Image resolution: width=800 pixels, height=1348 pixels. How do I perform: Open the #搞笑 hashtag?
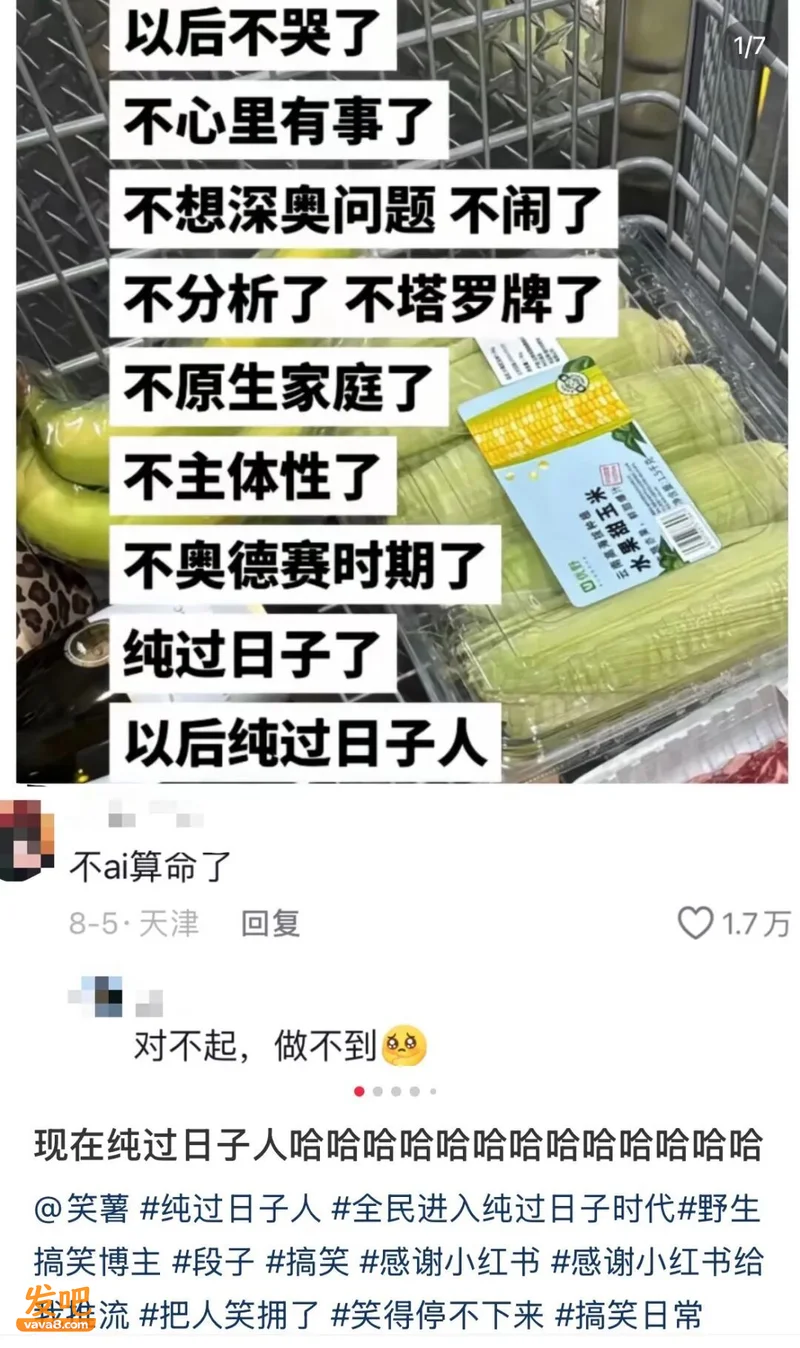(x=307, y=1261)
